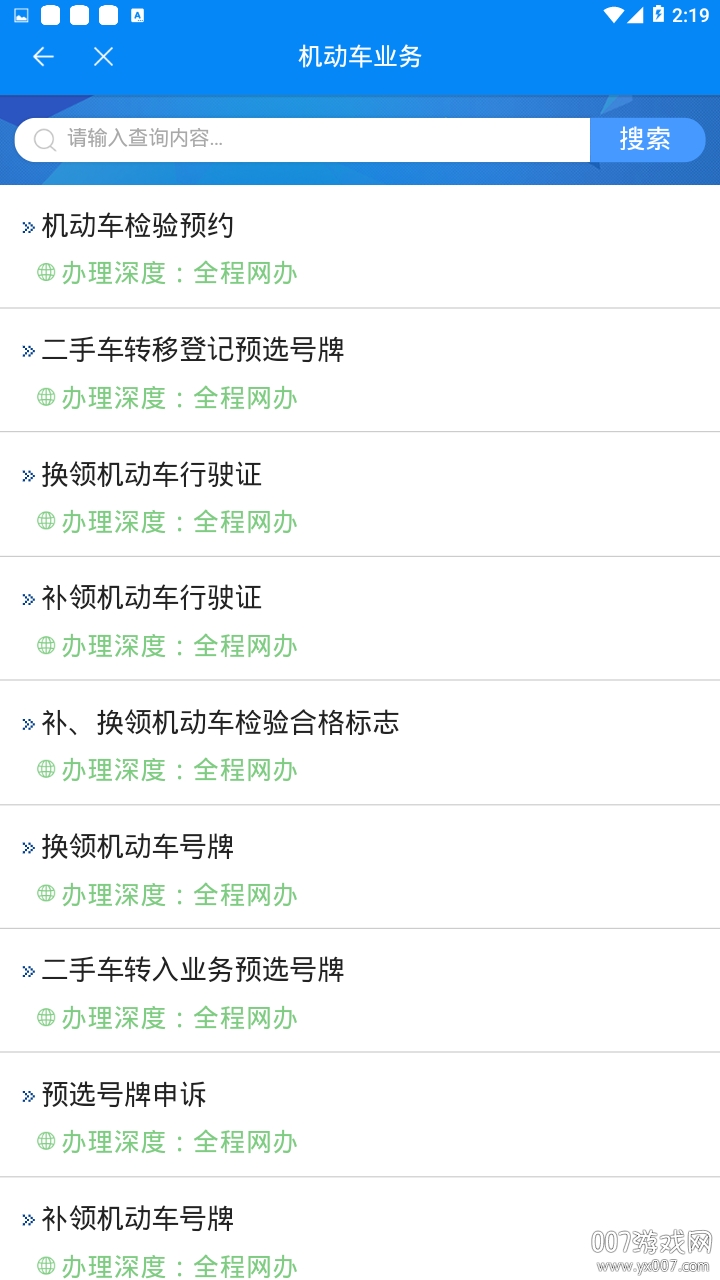Select 补领机动车行驶证
720x1280 pixels.
[x=360, y=619]
